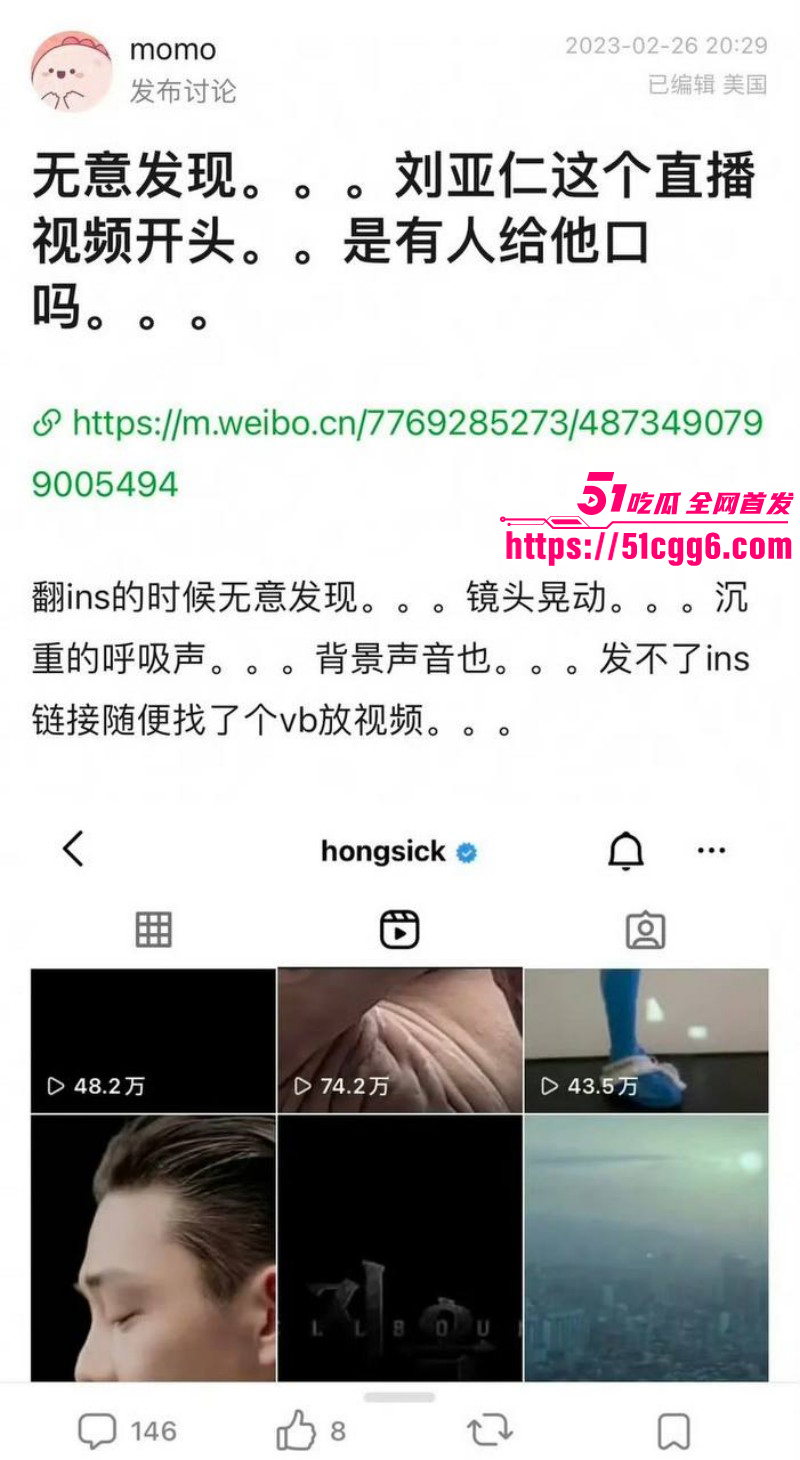Open the reel with 43.5万 views
This screenshot has width=800, height=1460.
pyautogui.click(x=646, y=1040)
